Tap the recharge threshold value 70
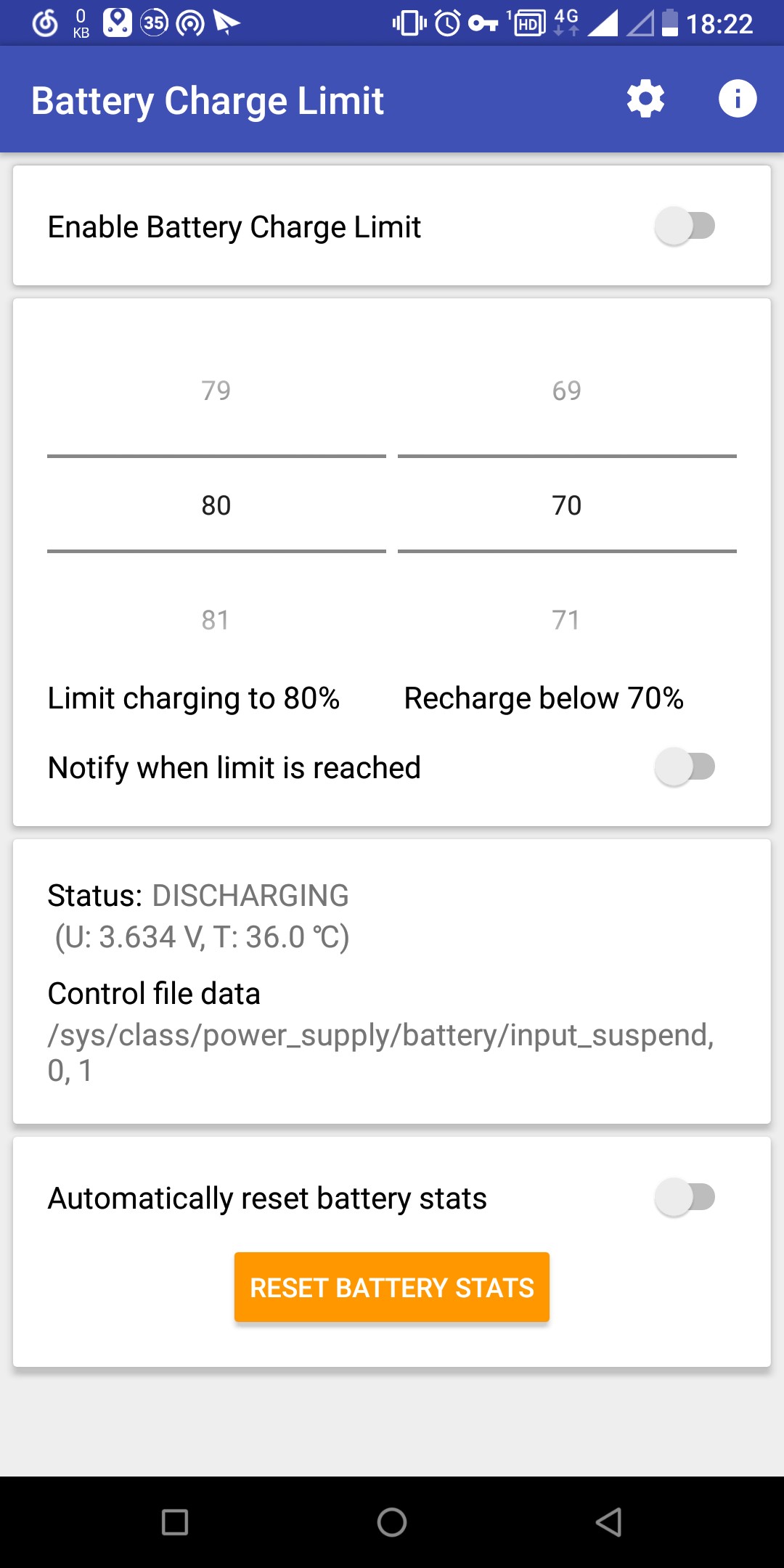 point(567,505)
